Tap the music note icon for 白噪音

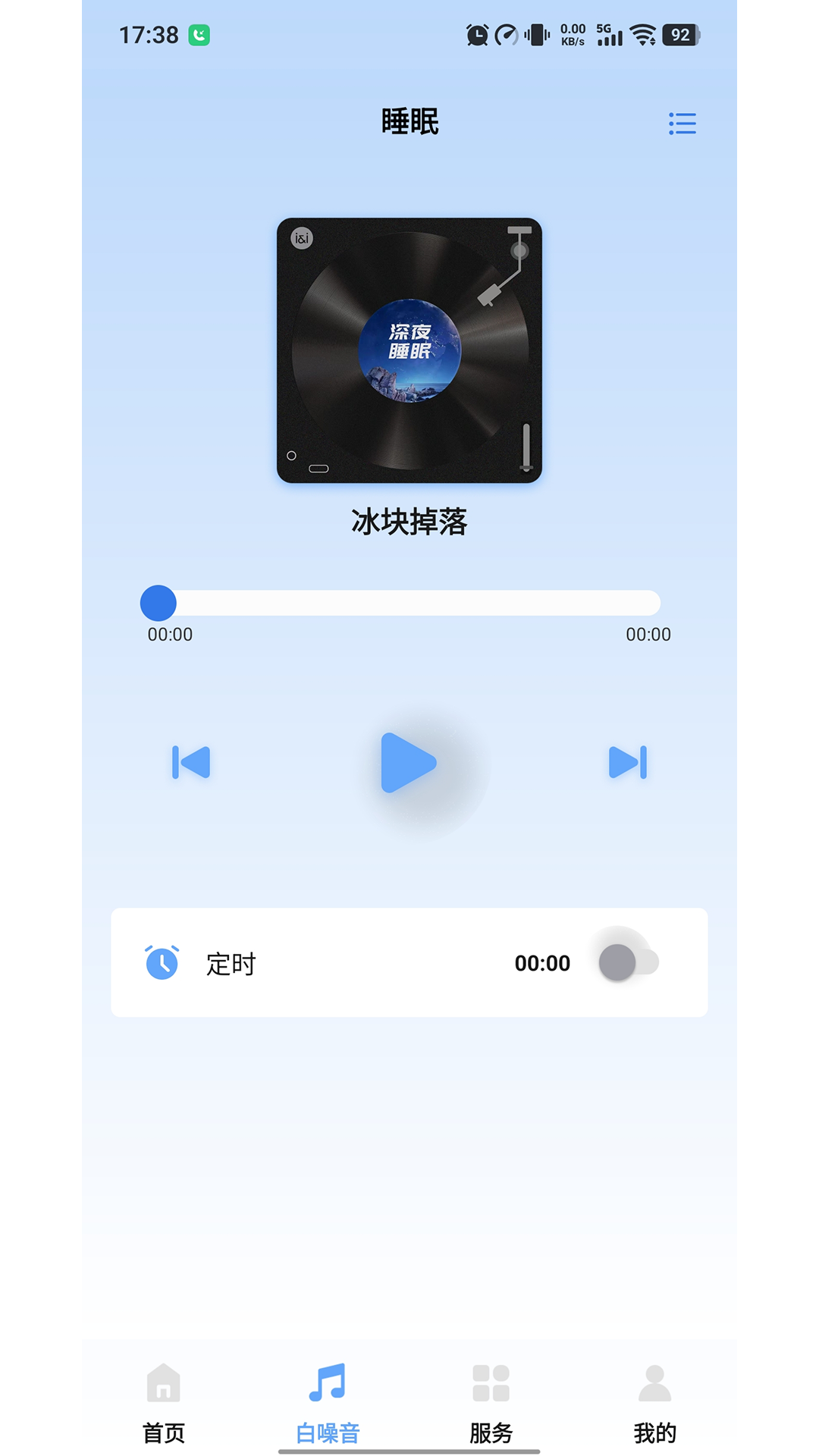(x=328, y=1383)
